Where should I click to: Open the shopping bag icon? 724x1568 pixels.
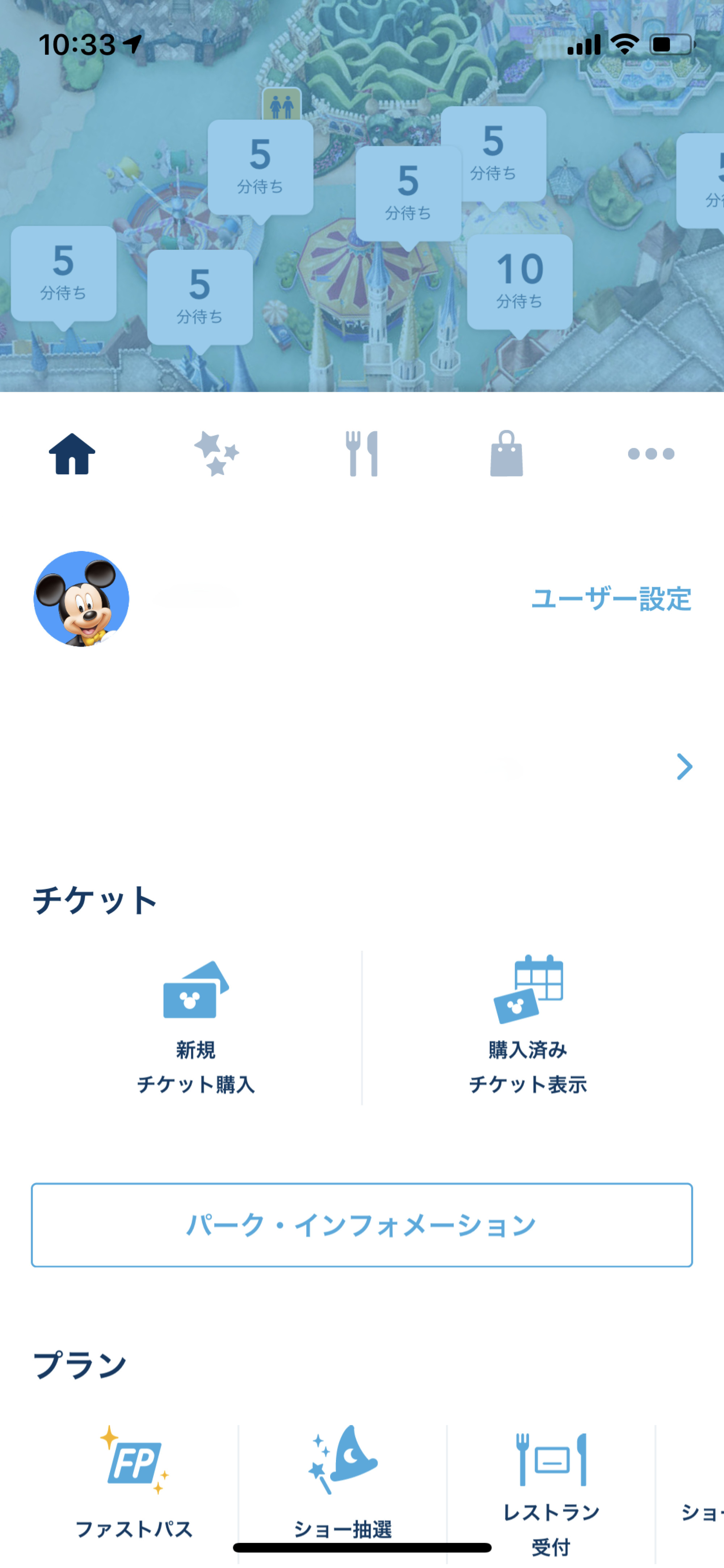507,453
